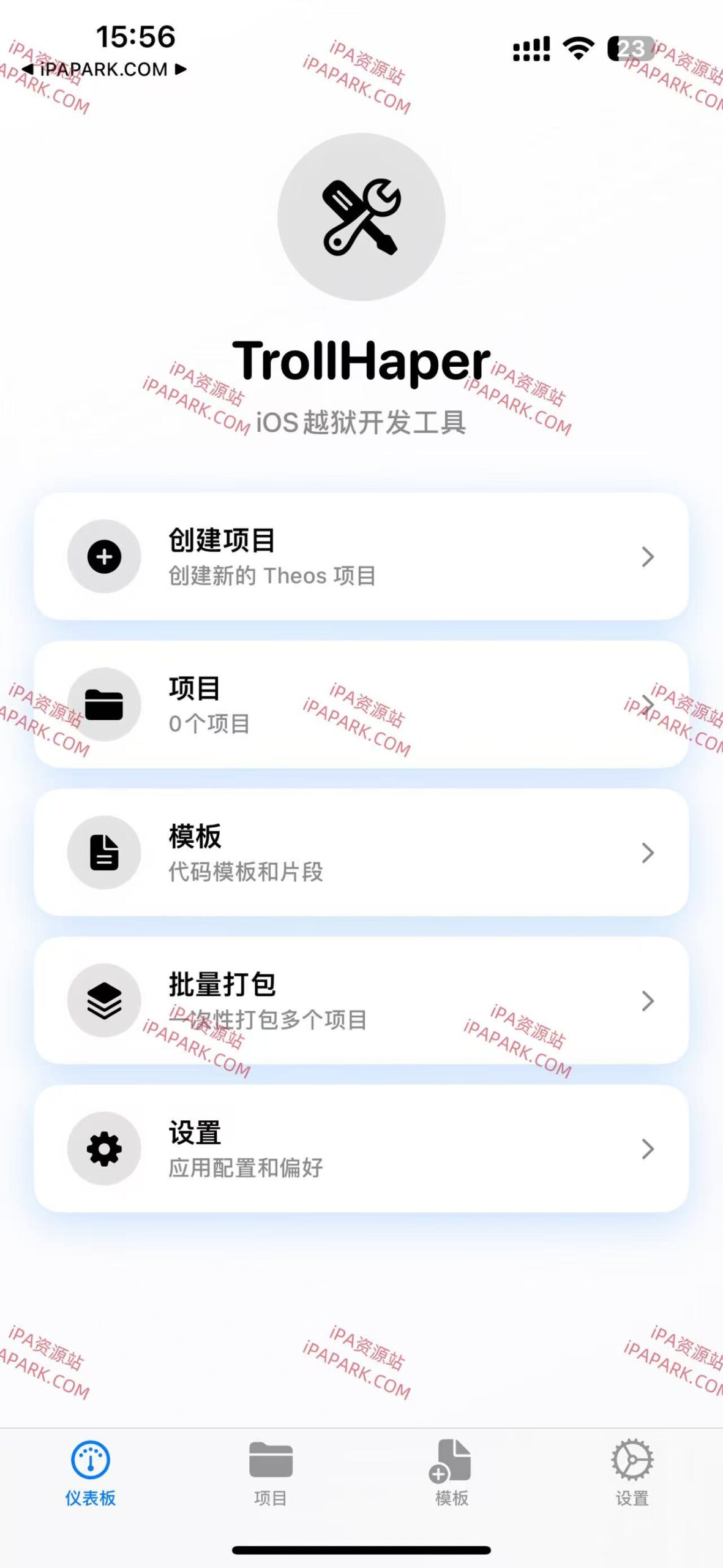The width and height of the screenshot is (723, 1568).
Task: Open 模板 using the right chevron
Action: pyautogui.click(x=647, y=853)
